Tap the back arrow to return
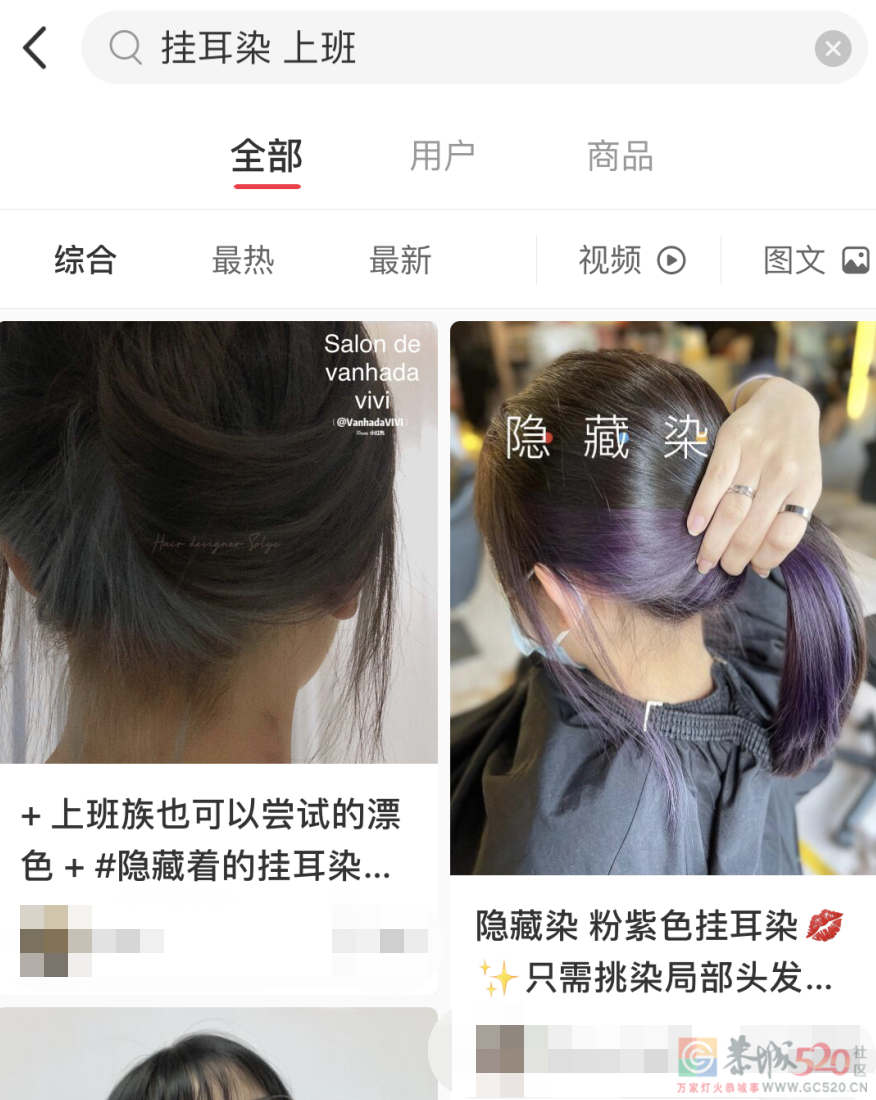The image size is (876, 1100). [36, 47]
